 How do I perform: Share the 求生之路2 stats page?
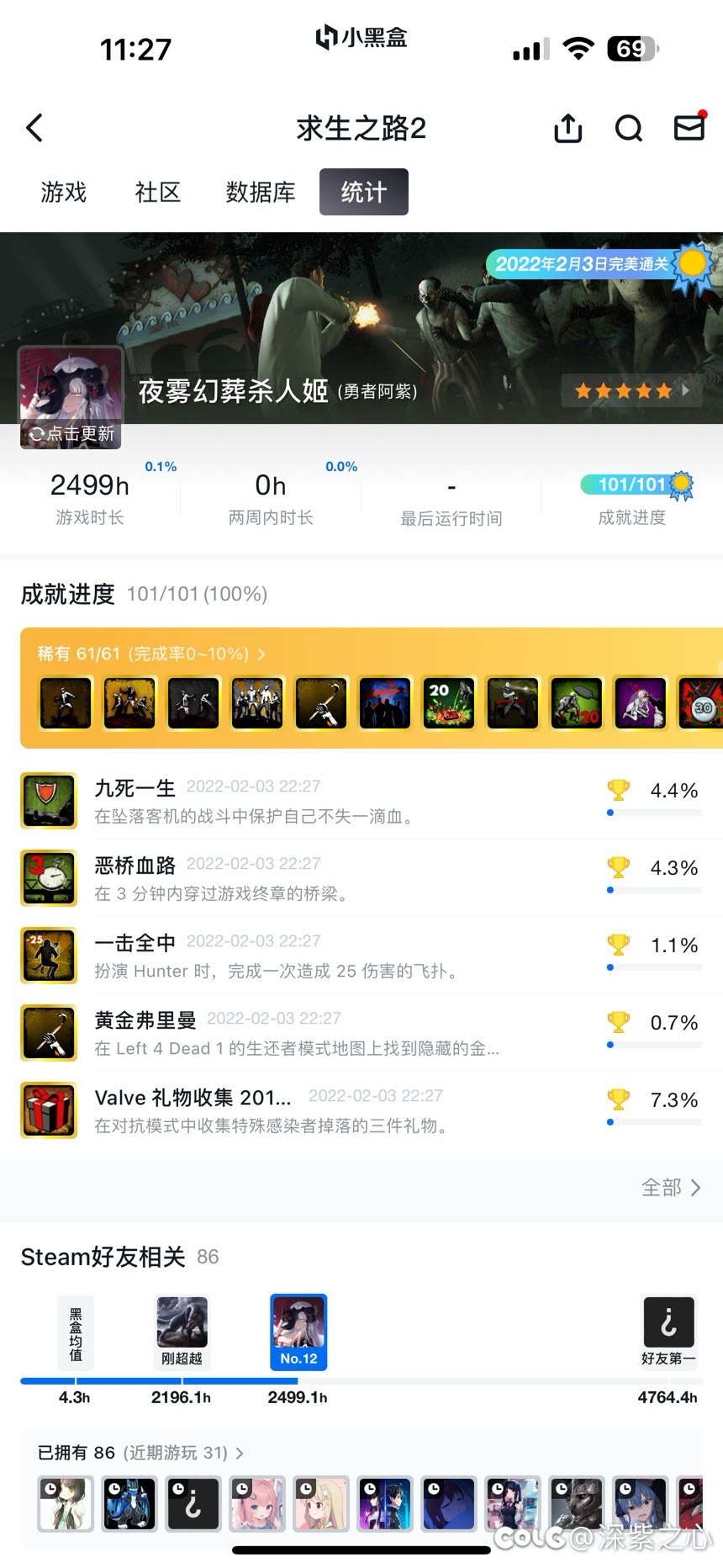click(x=568, y=128)
